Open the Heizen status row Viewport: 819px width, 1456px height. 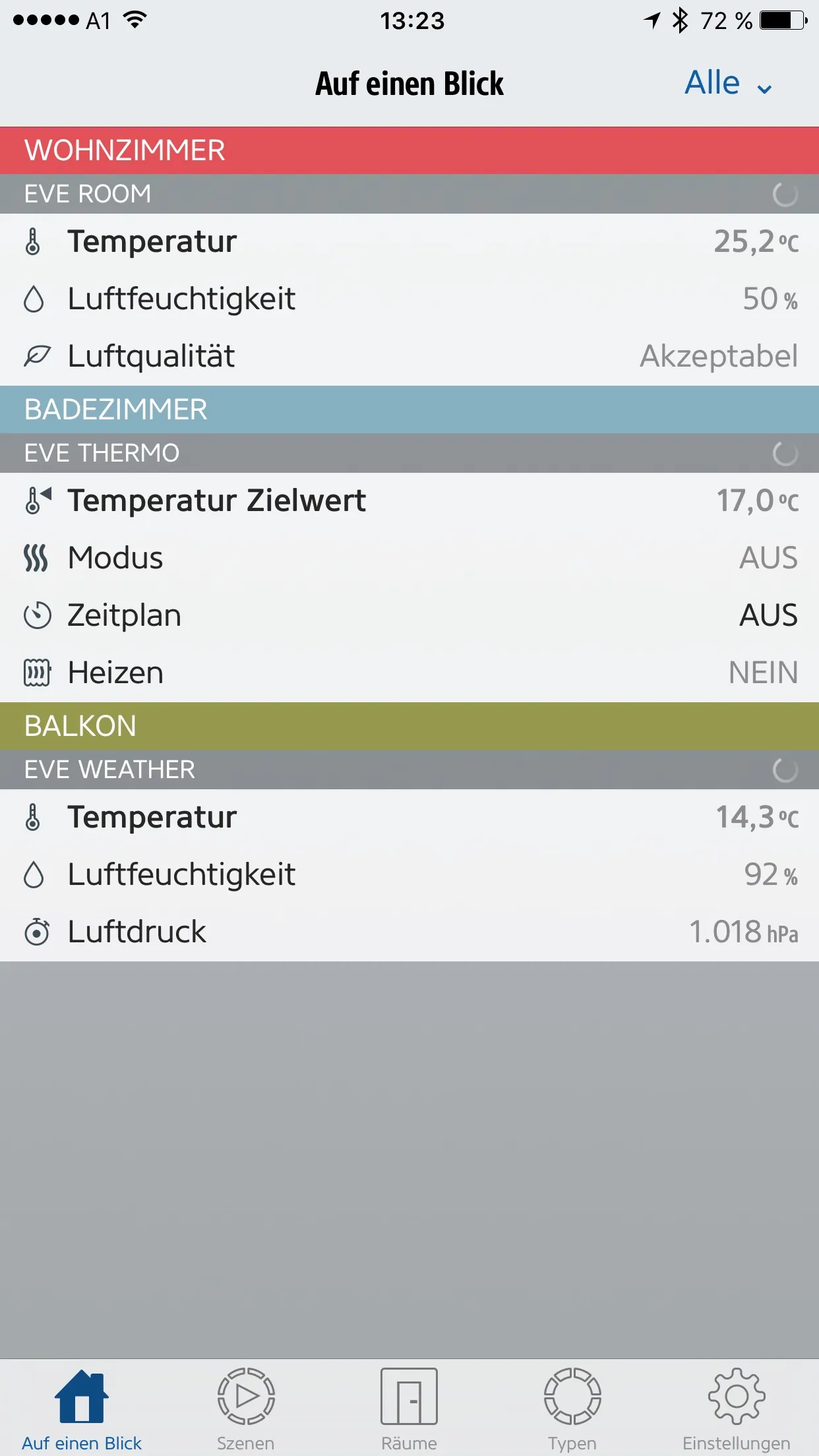click(409, 673)
